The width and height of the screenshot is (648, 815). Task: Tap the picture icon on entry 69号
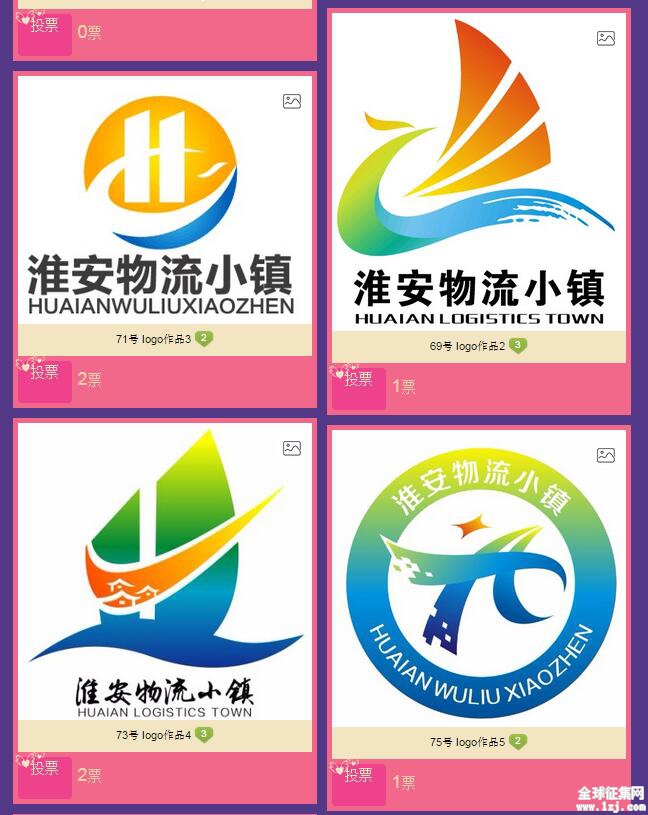point(606,39)
